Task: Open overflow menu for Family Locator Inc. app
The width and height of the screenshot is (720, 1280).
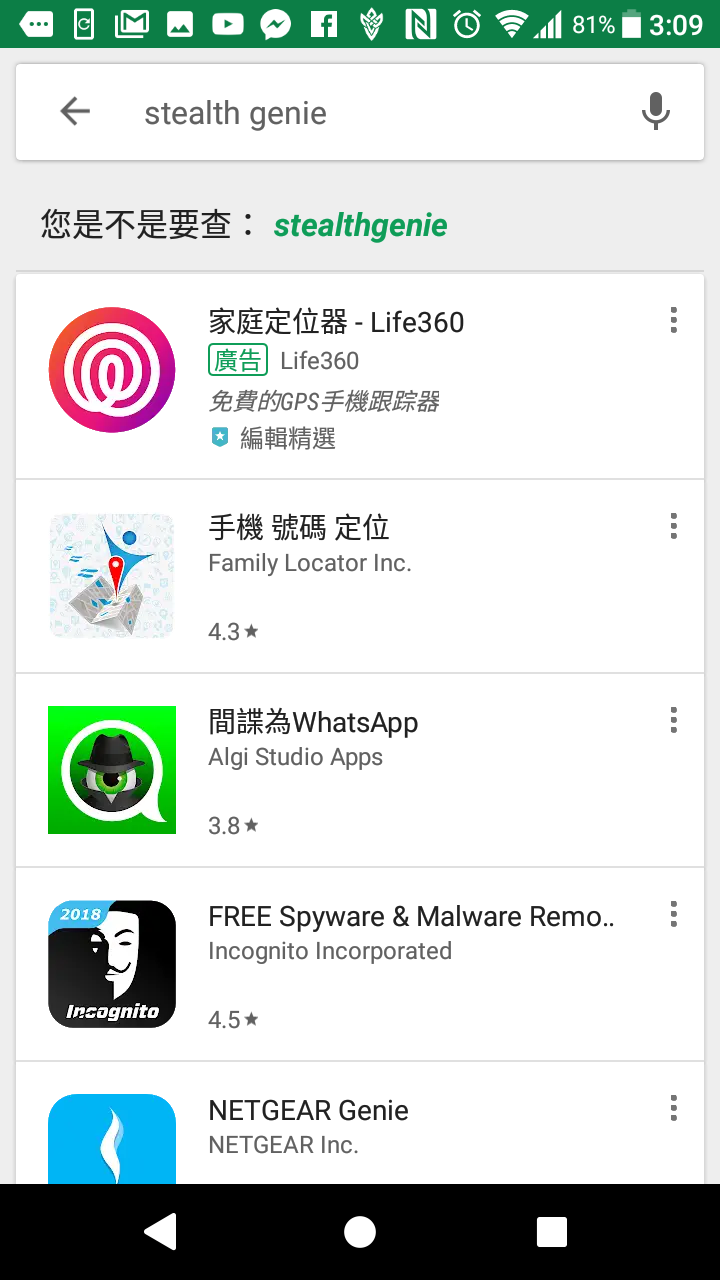Action: click(673, 526)
